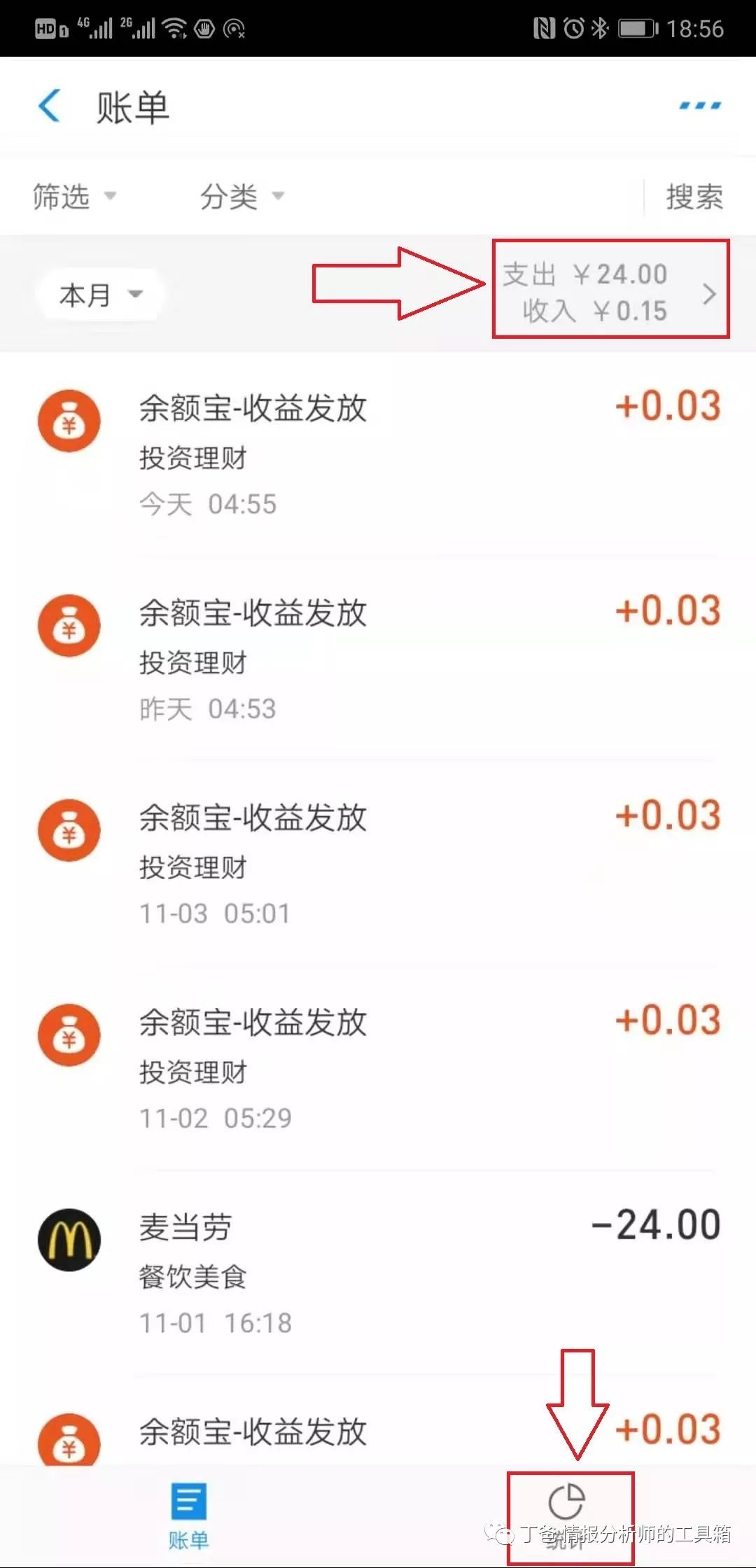Screen dimensions: 756x1568
Task: Open the three-dot overflow menu
Action: (x=700, y=106)
